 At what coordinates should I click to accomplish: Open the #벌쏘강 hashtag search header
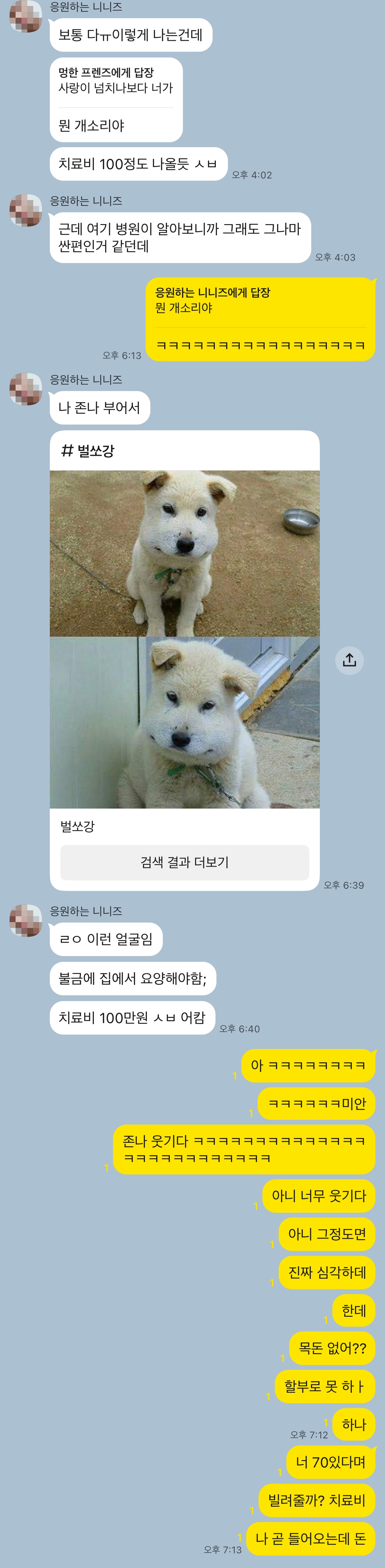click(184, 450)
